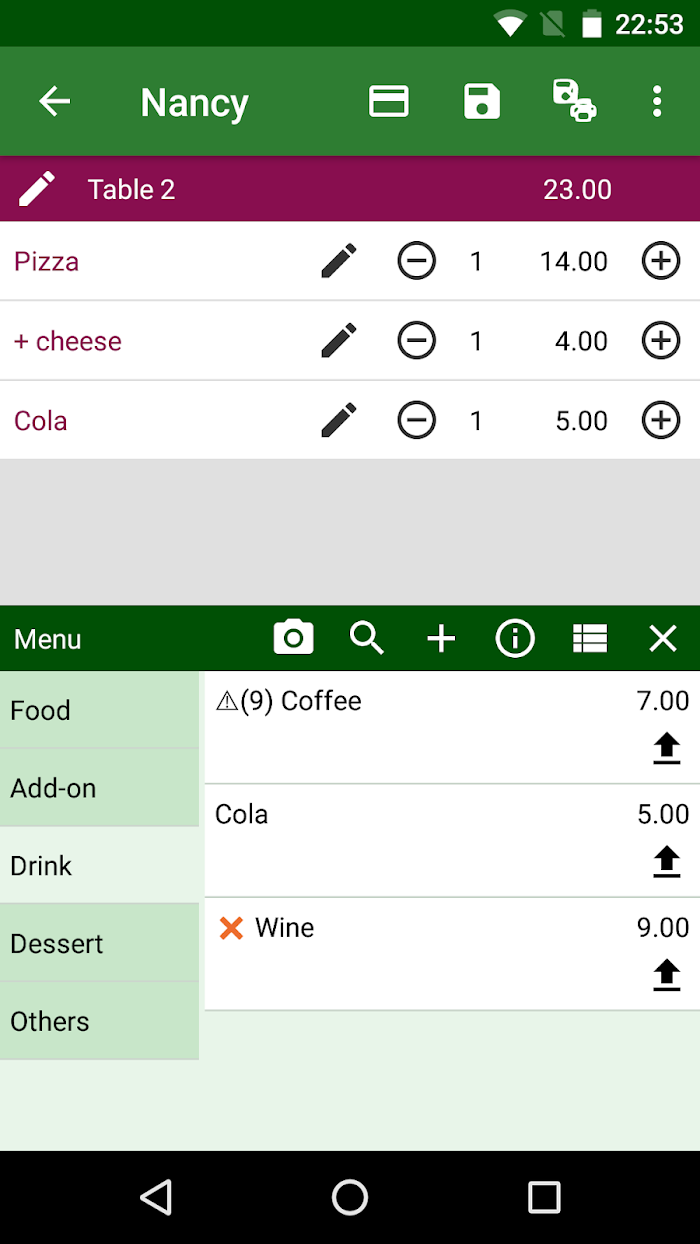Viewport: 700px width, 1244px height.
Task: Save and print the order
Action: pos(574,101)
